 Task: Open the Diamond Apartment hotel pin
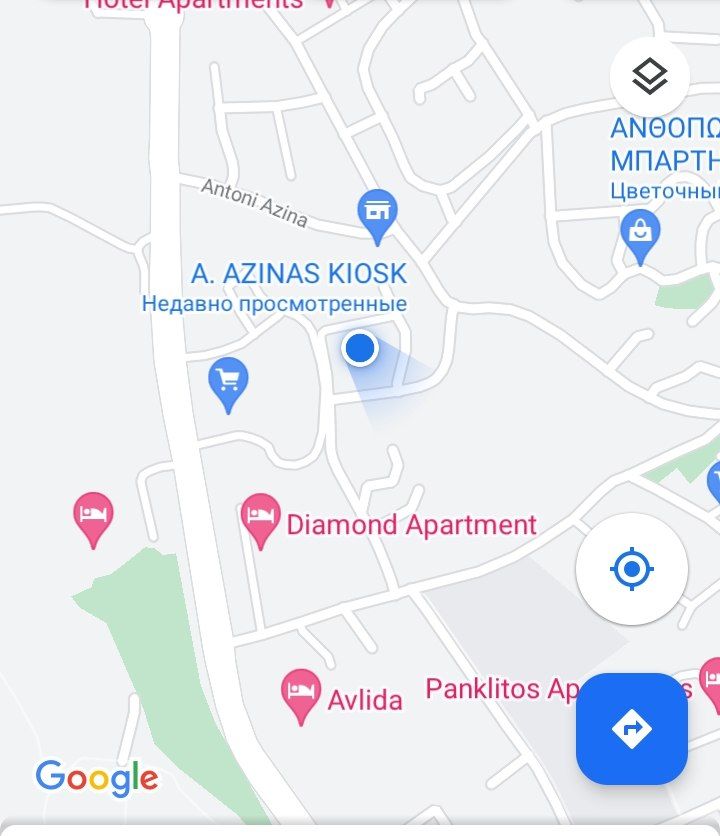click(x=261, y=519)
